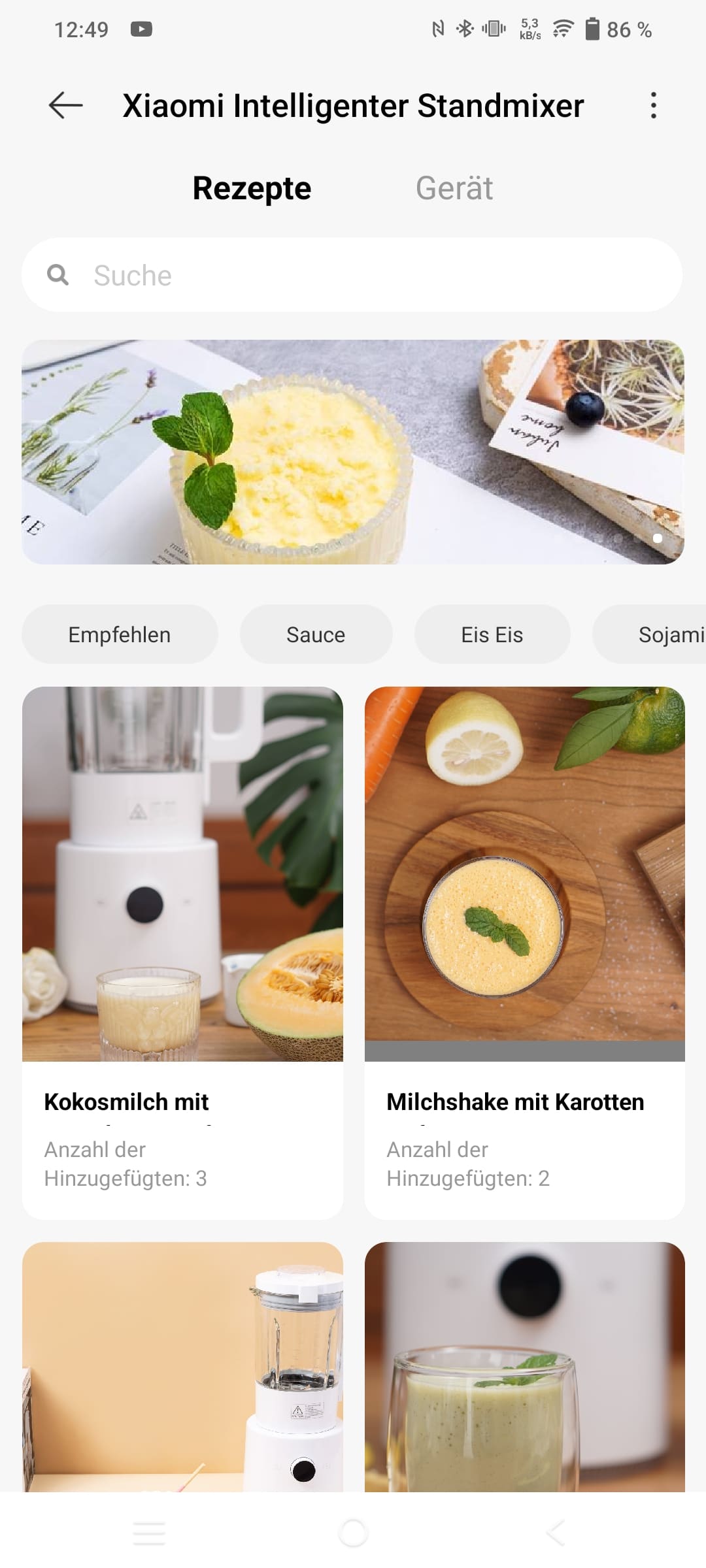
Task: Open the Milchshake mit Karotten recipe
Action: 525,953
